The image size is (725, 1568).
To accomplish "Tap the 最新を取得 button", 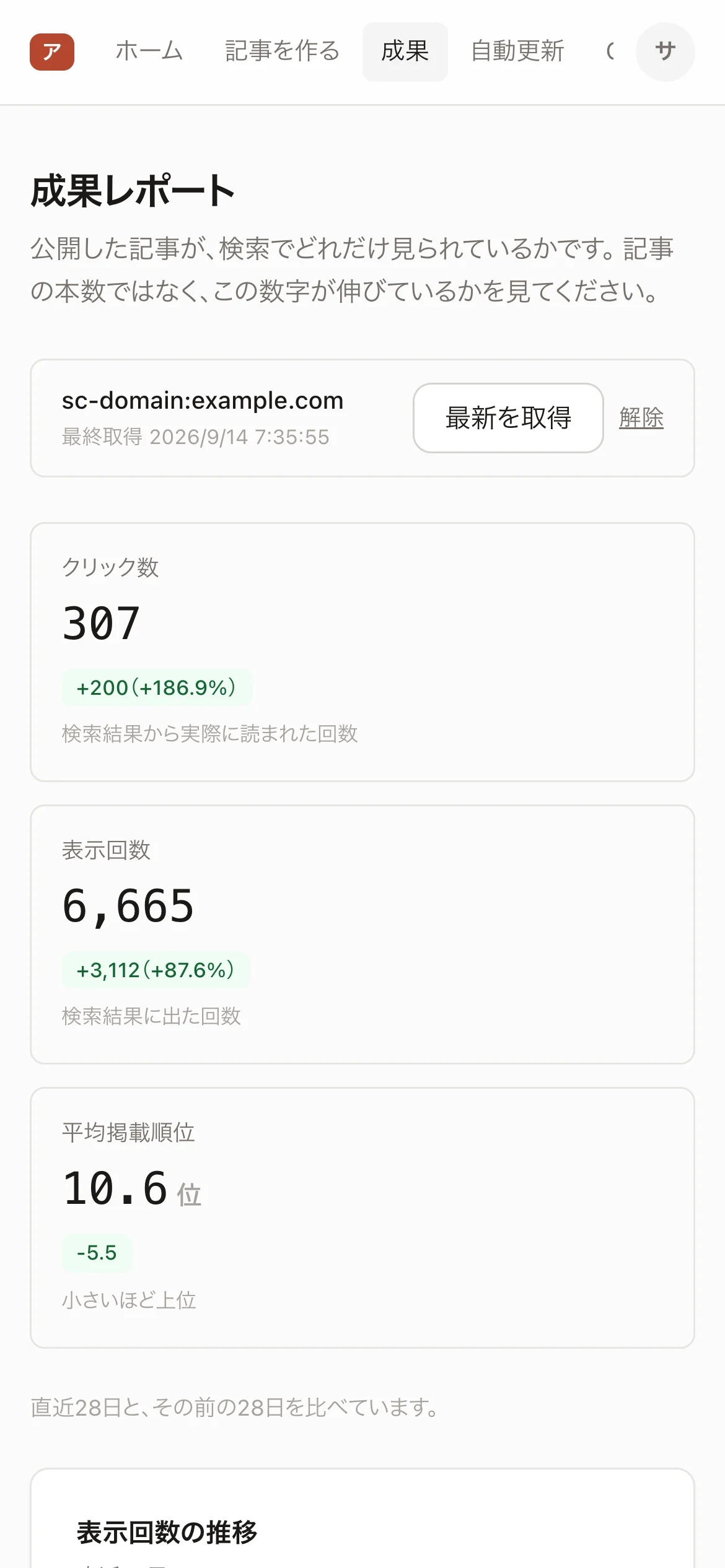I will pos(508,418).
